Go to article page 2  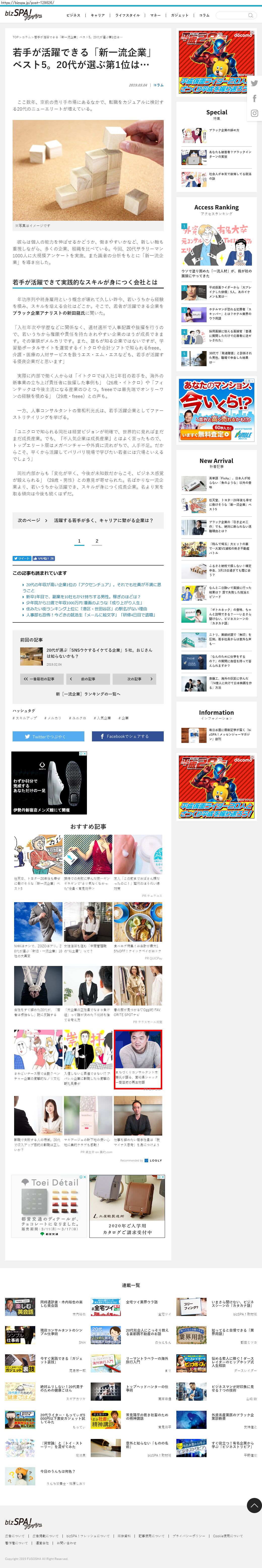click(x=97, y=541)
